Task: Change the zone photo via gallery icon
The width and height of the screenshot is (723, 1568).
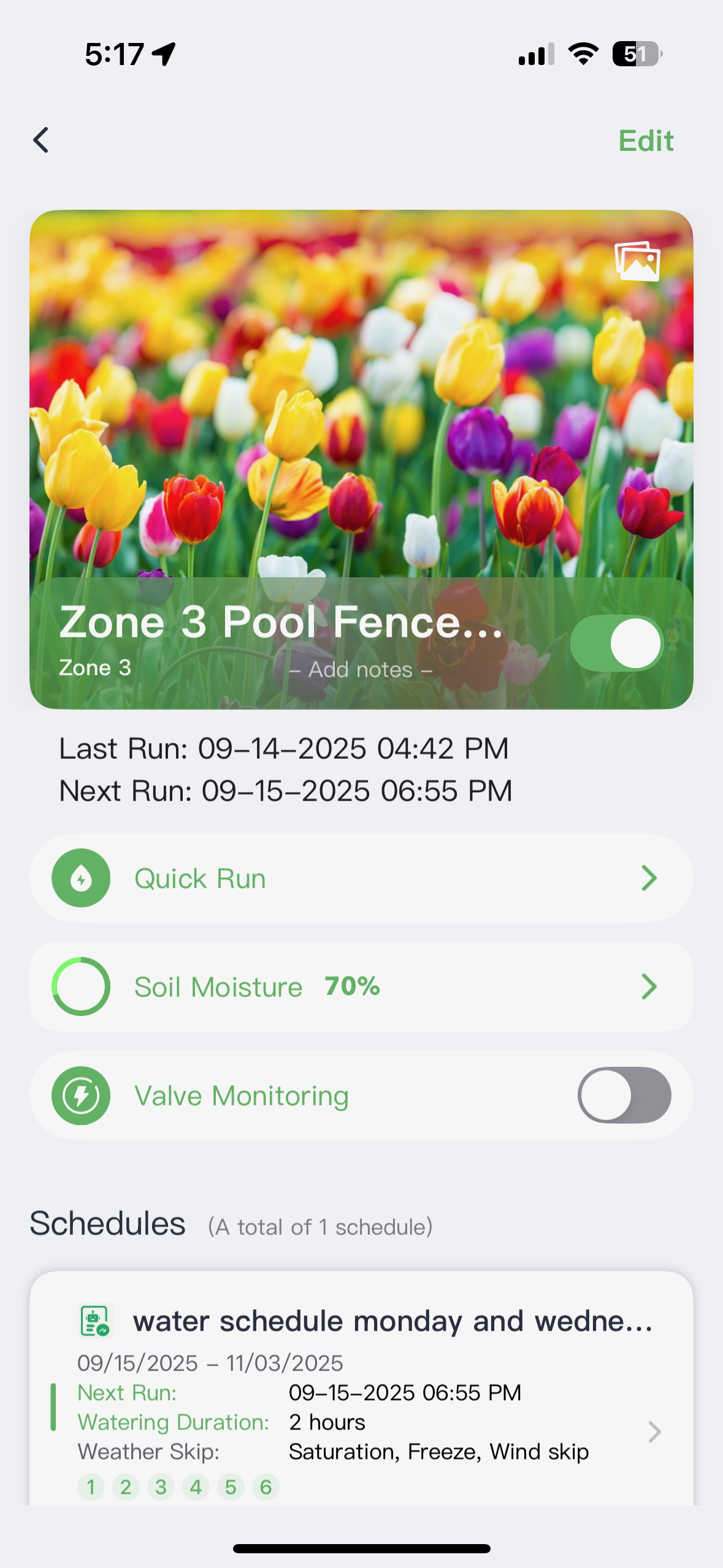Action: pyautogui.click(x=637, y=261)
